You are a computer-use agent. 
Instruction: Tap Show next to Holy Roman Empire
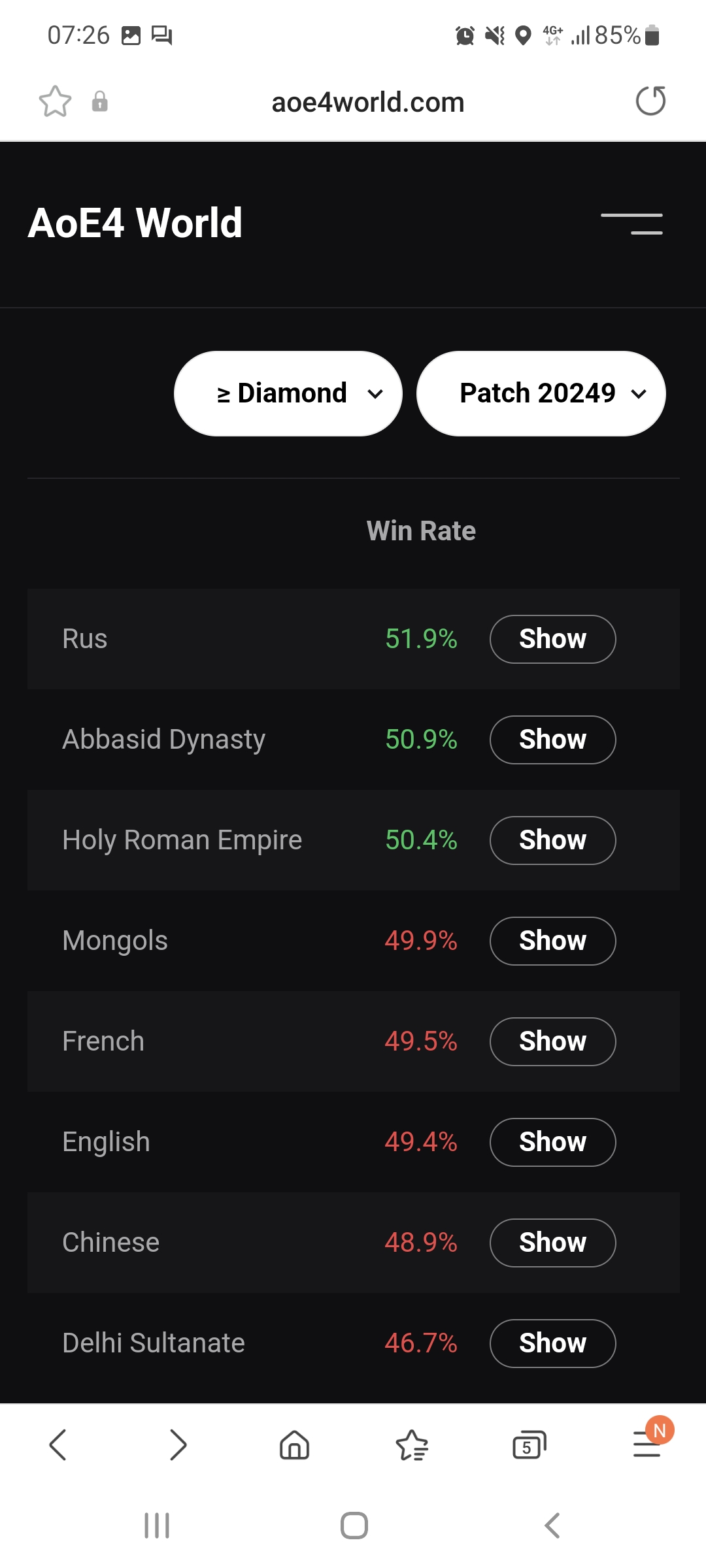(552, 840)
